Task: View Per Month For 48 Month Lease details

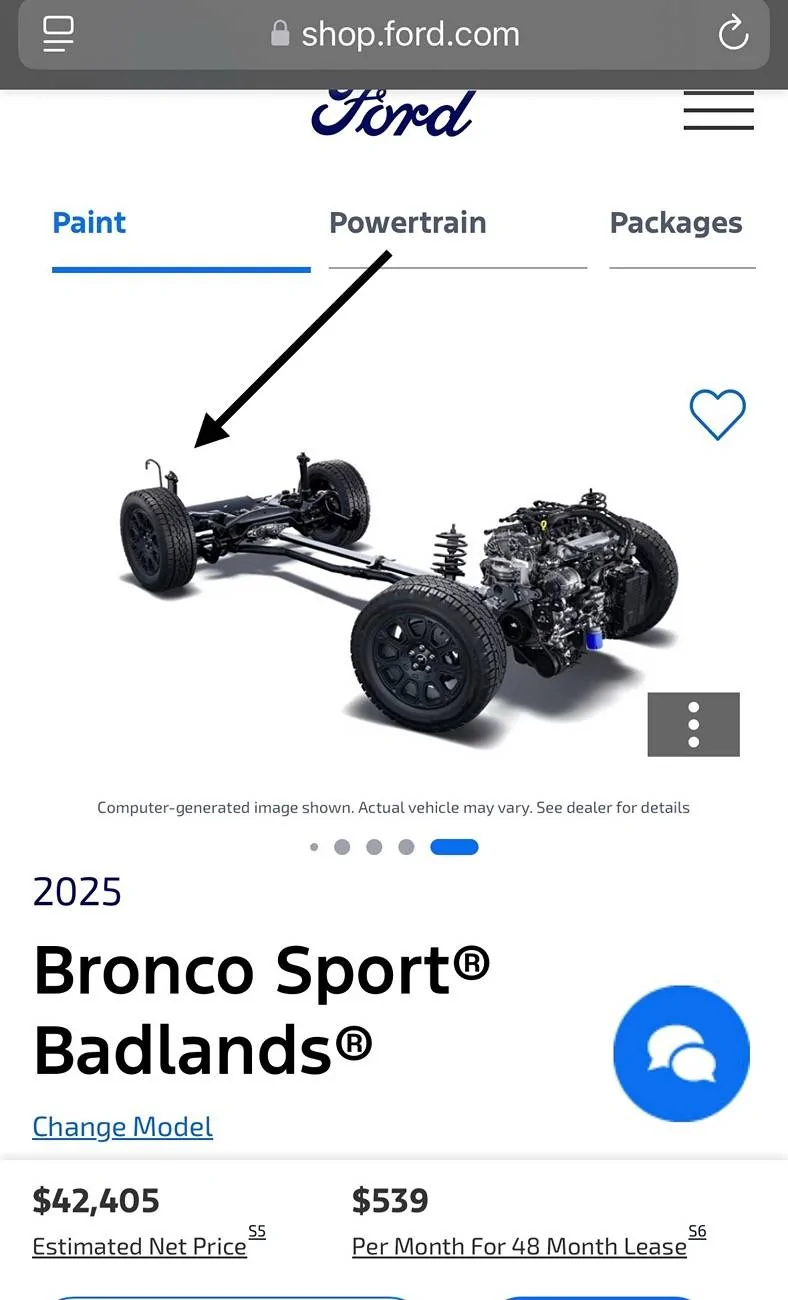Action: pos(519,1246)
